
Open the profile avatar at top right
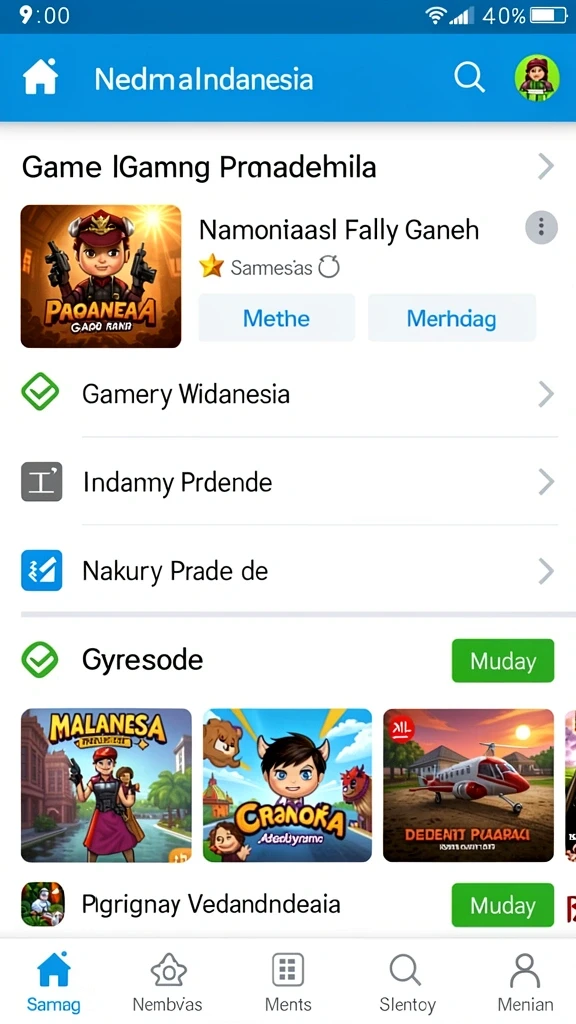point(537,78)
